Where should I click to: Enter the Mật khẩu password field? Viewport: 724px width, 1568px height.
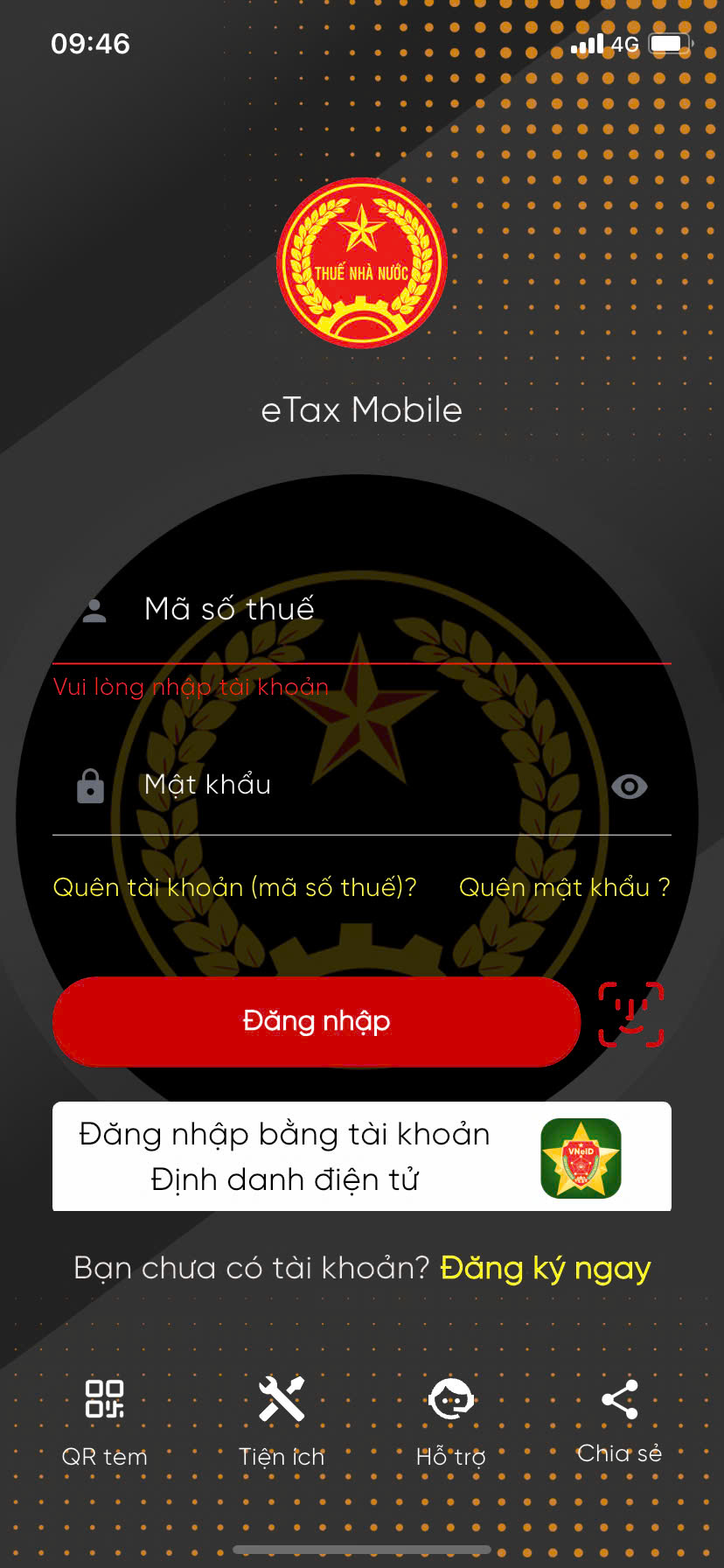tap(367, 785)
